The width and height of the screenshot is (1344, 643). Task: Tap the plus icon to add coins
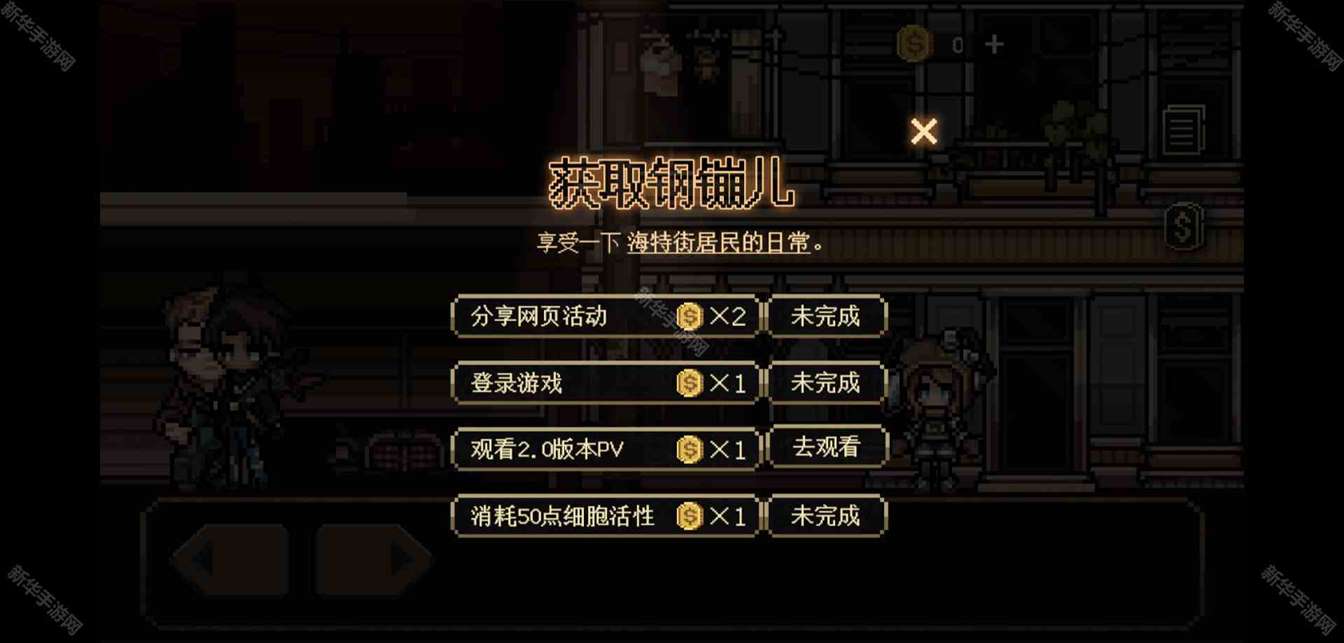click(994, 44)
